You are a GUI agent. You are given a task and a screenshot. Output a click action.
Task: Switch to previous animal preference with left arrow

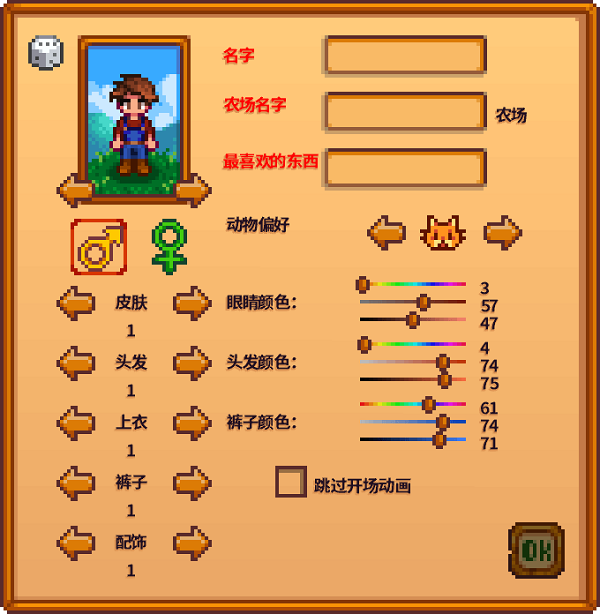tap(386, 233)
